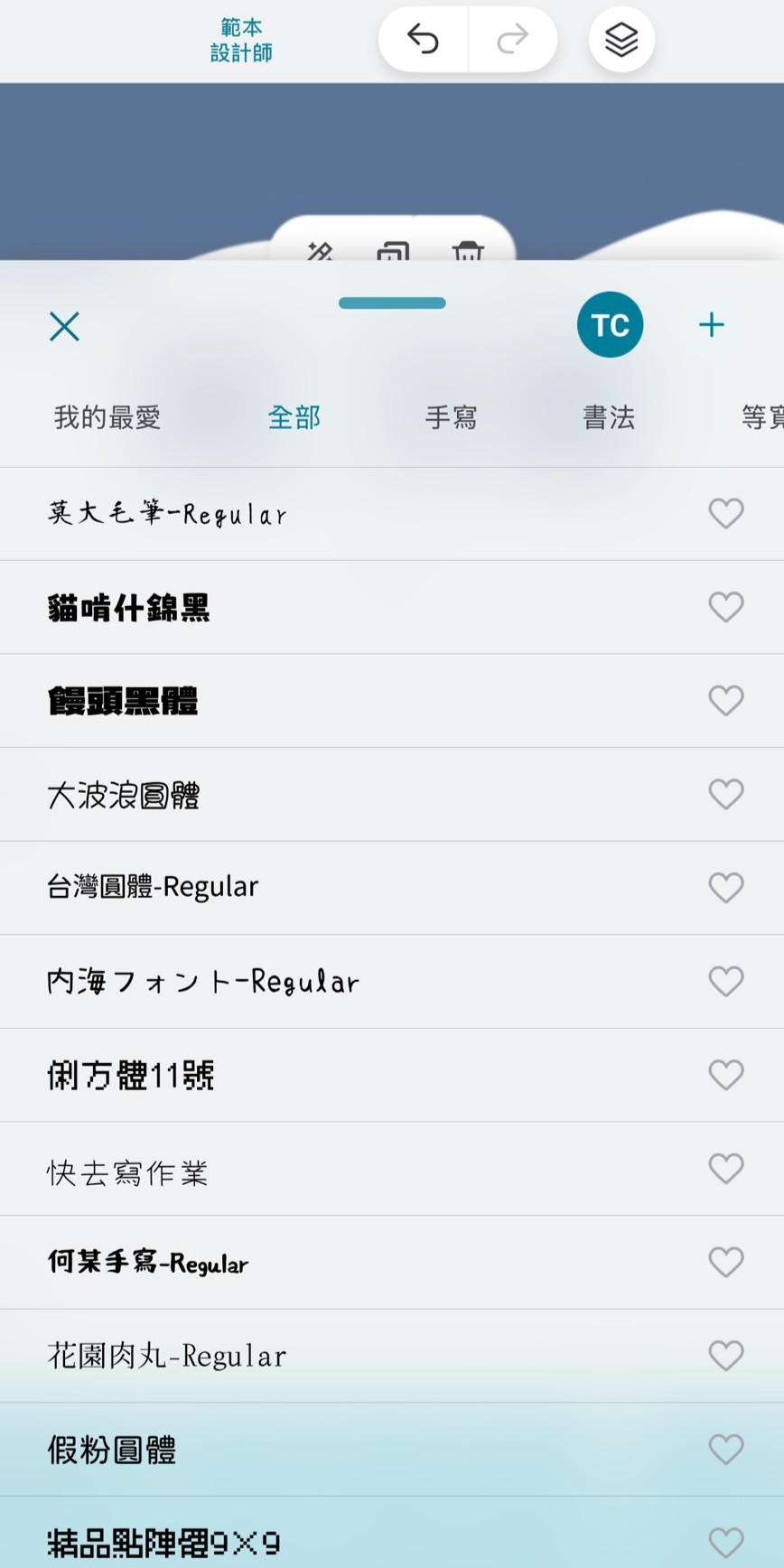Screen dimensions: 784x1568
Task: Tap the plus icon to add fonts
Action: click(712, 324)
